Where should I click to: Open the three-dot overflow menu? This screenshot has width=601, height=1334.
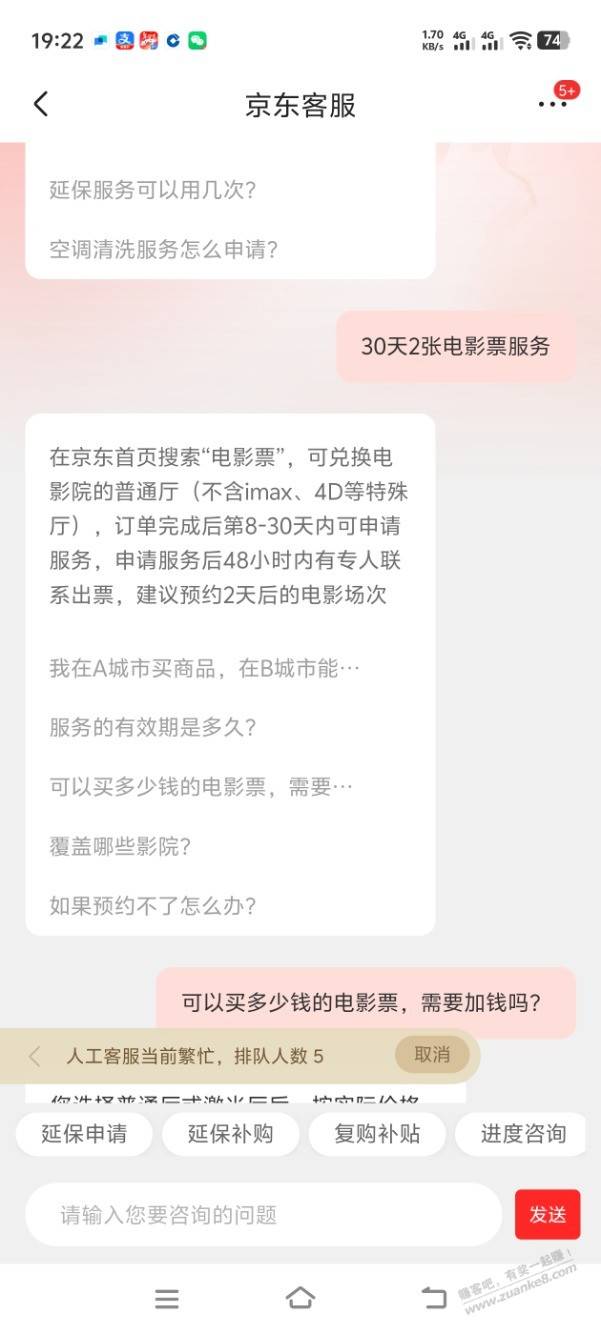point(551,104)
